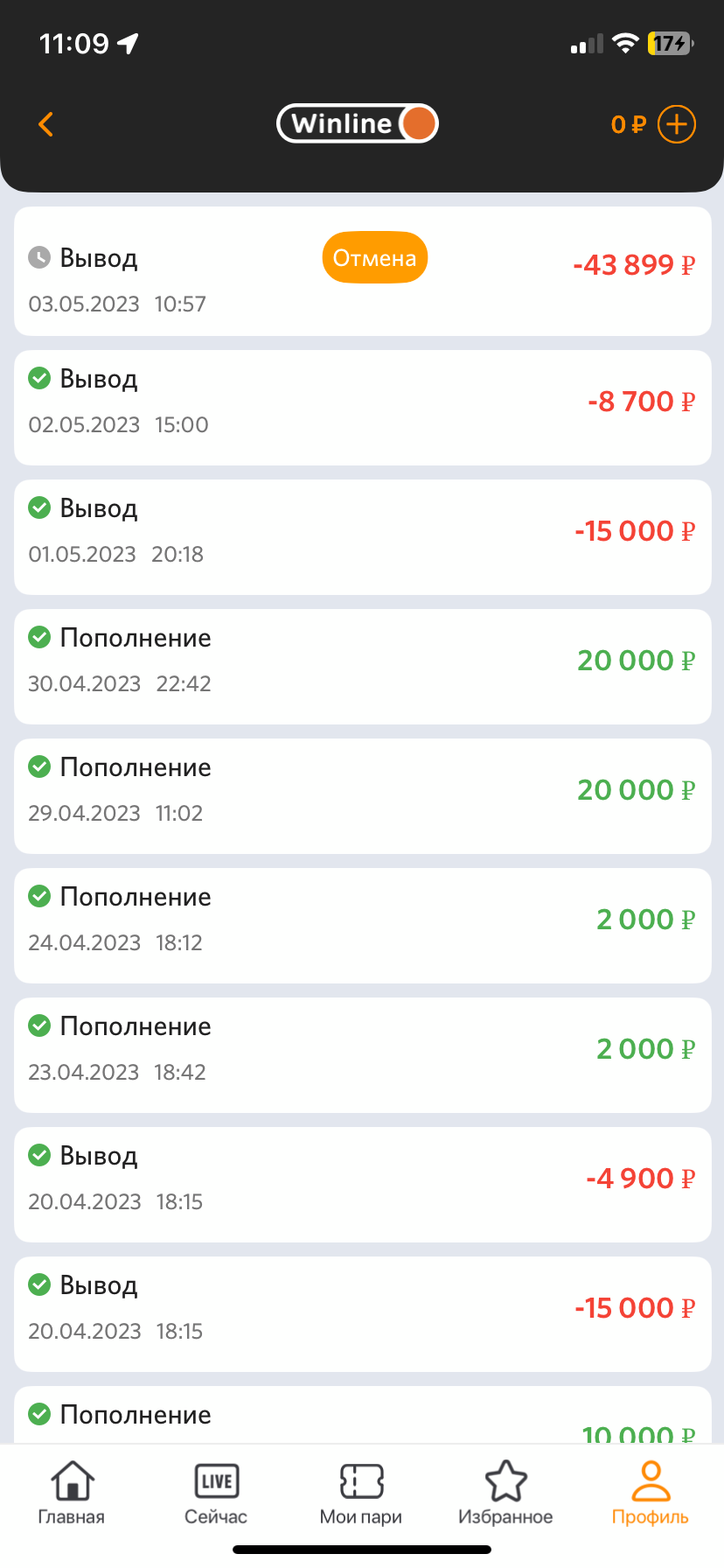Switch to the Главная tab
Image resolution: width=724 pixels, height=1568 pixels.
[72, 1493]
